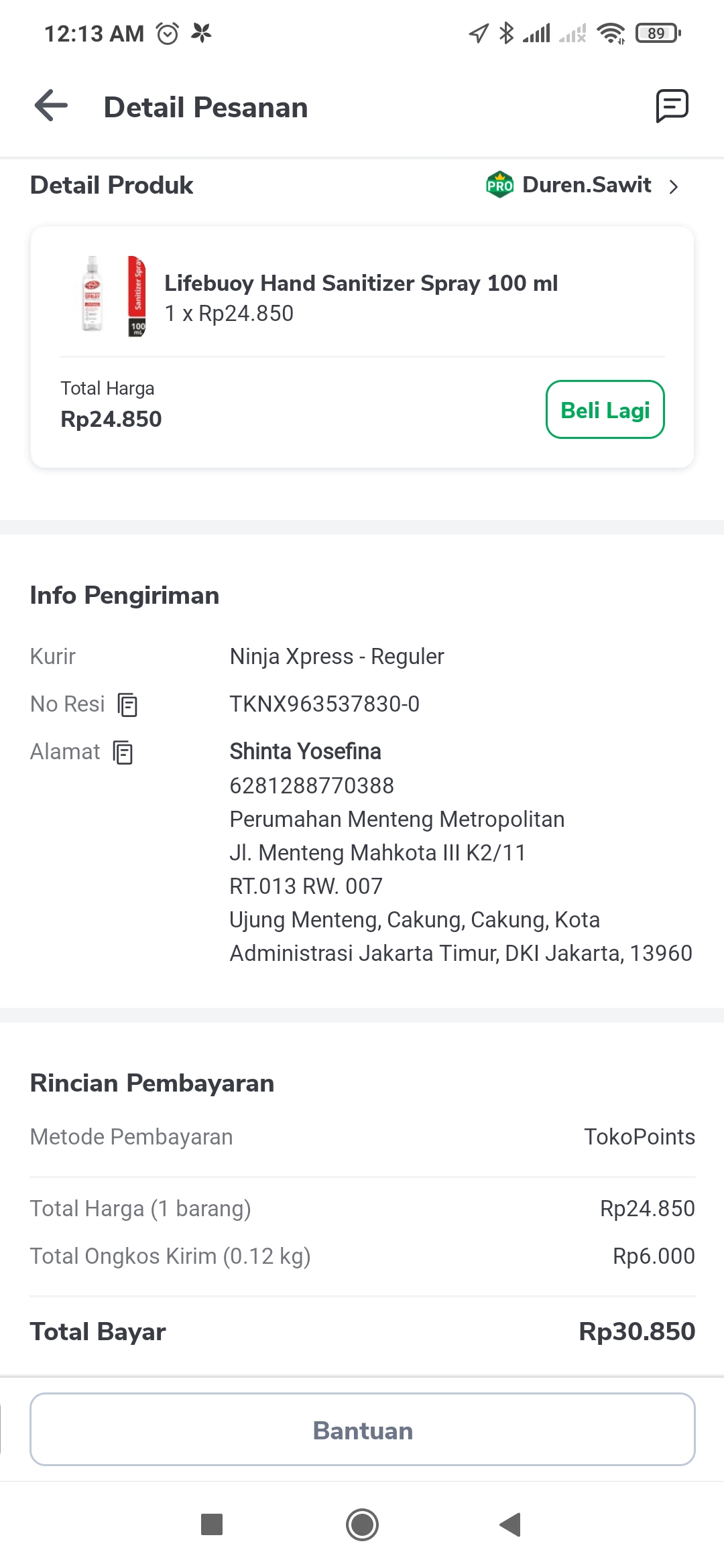
Task: Tap Beli Lagi to reorder
Action: coord(605,409)
